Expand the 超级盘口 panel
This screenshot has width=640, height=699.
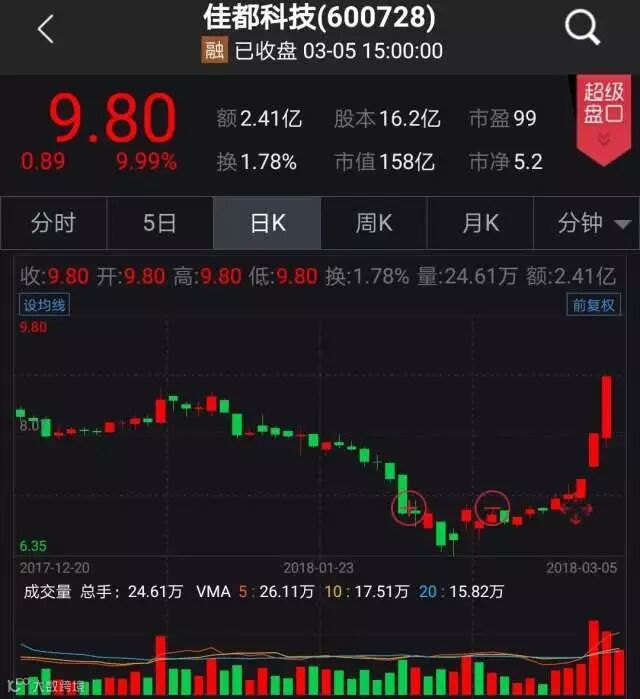(604, 117)
